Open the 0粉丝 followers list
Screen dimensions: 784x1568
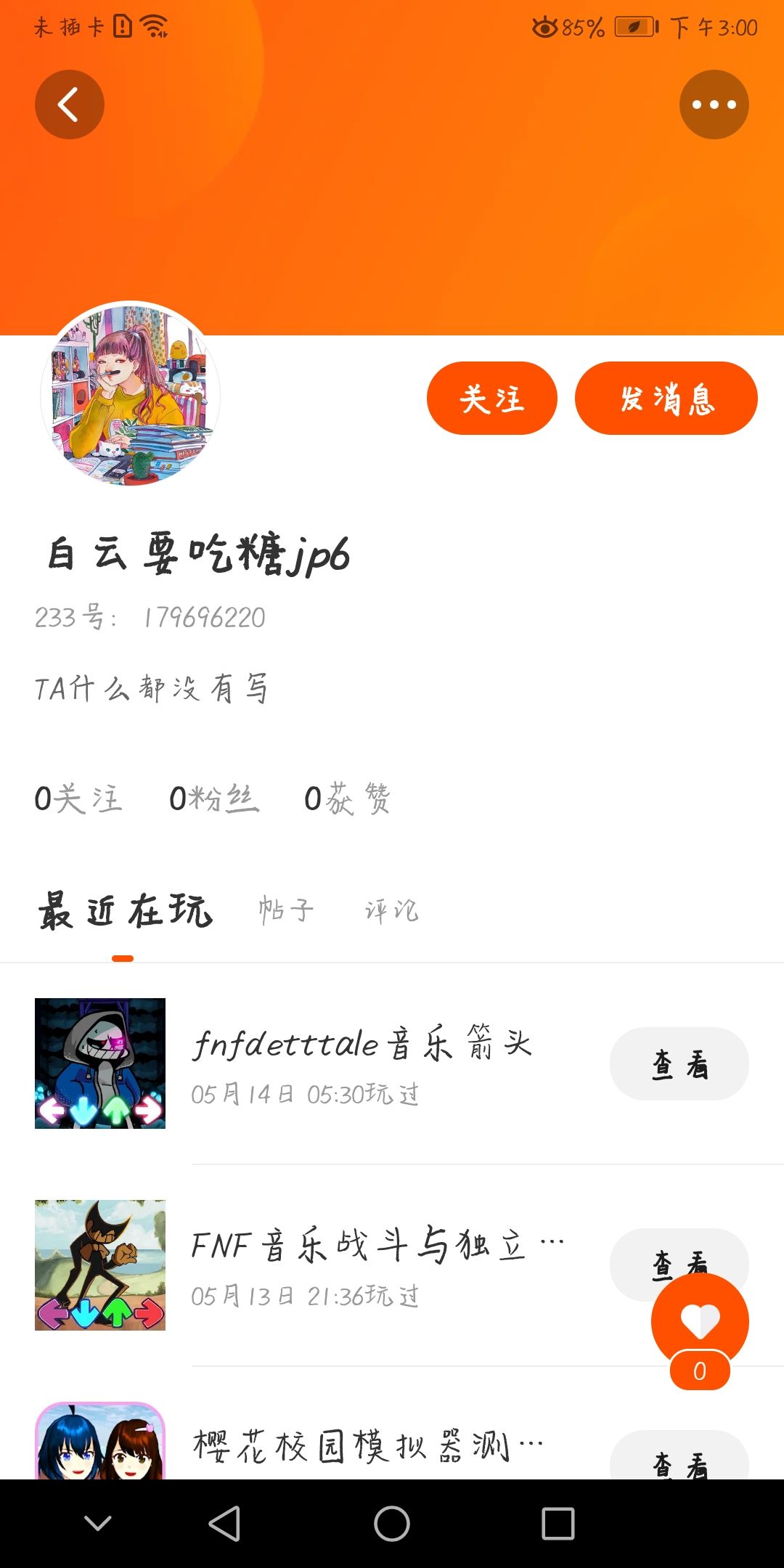(x=213, y=799)
